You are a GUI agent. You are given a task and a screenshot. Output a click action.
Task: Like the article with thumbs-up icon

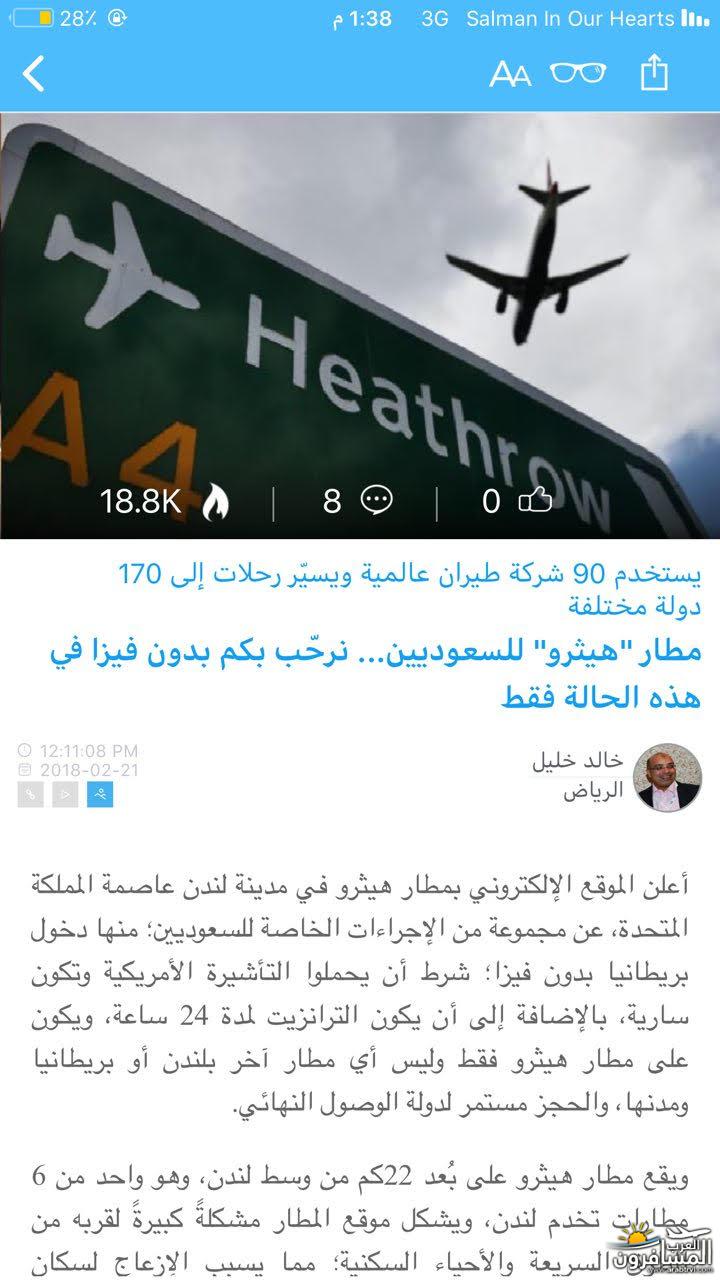click(x=535, y=500)
